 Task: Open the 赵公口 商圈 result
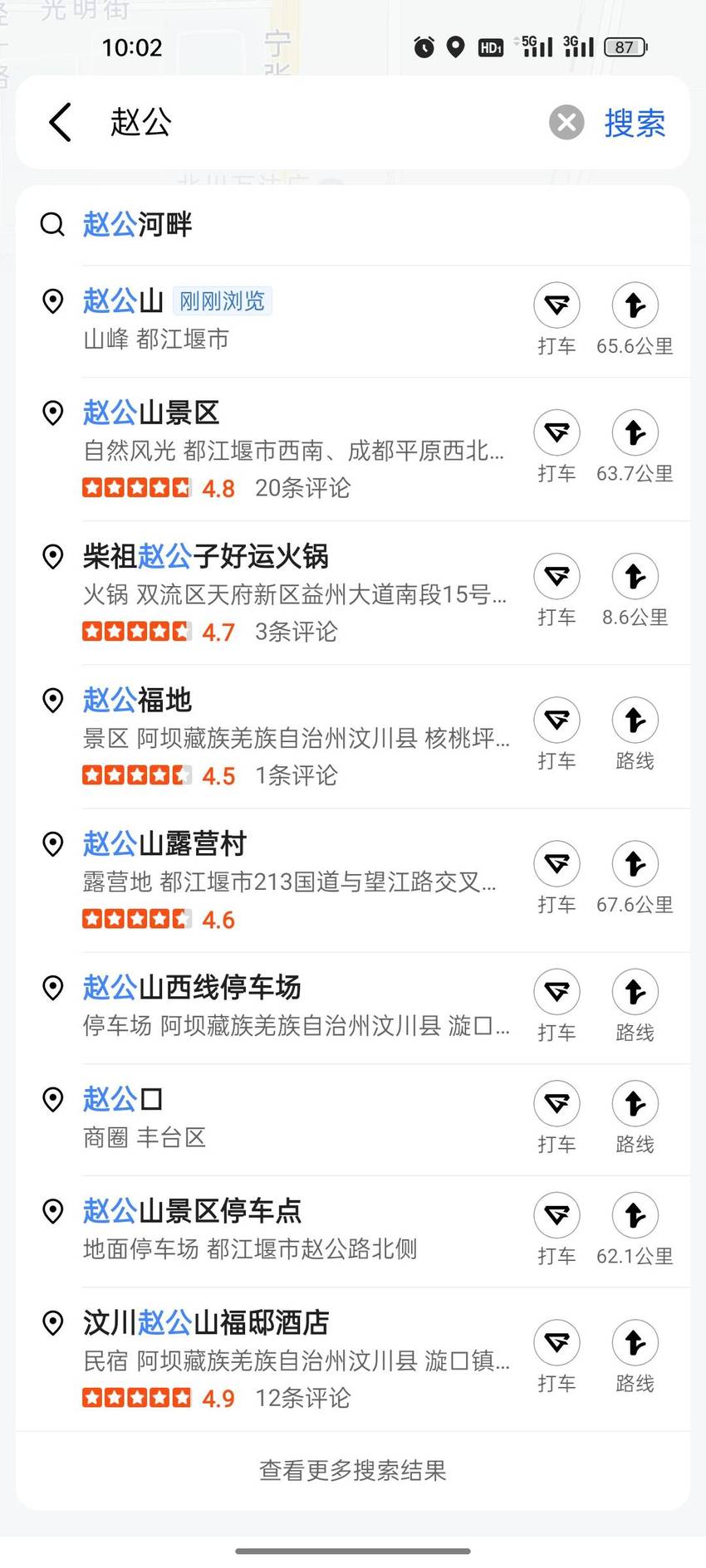pyautogui.click(x=274, y=1118)
